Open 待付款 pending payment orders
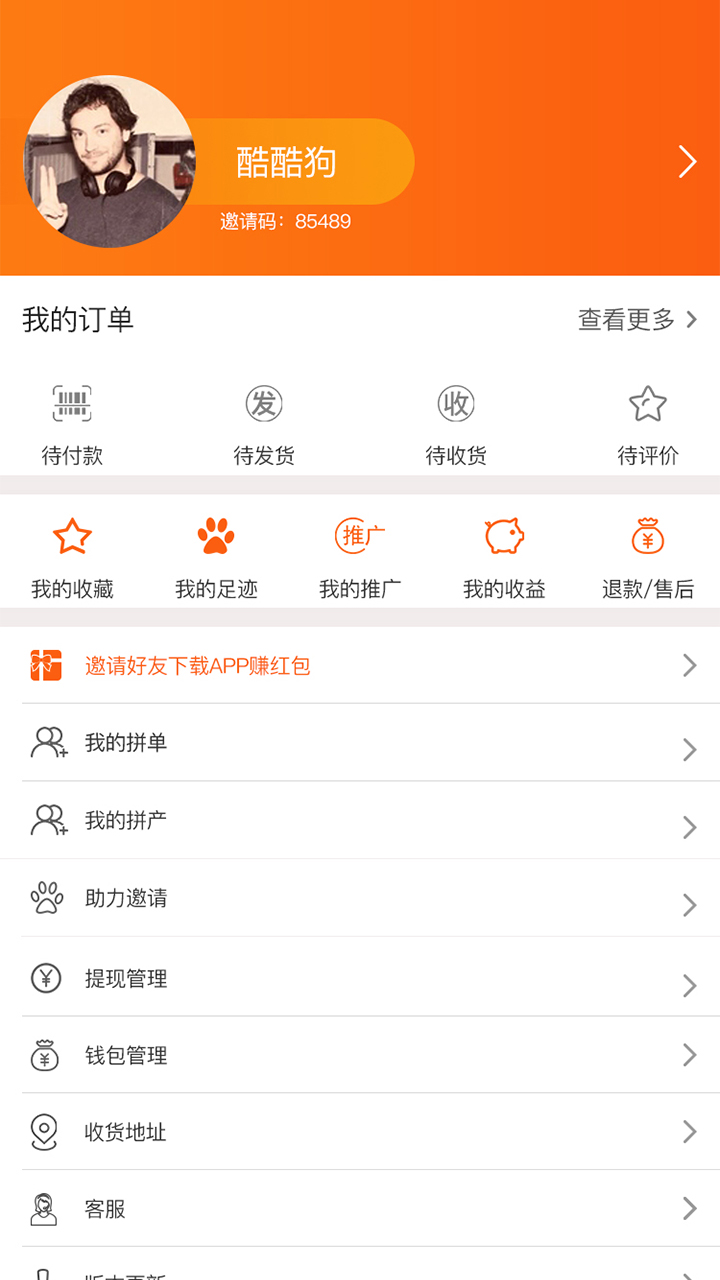Screen dimensions: 720x1280 tap(72, 425)
